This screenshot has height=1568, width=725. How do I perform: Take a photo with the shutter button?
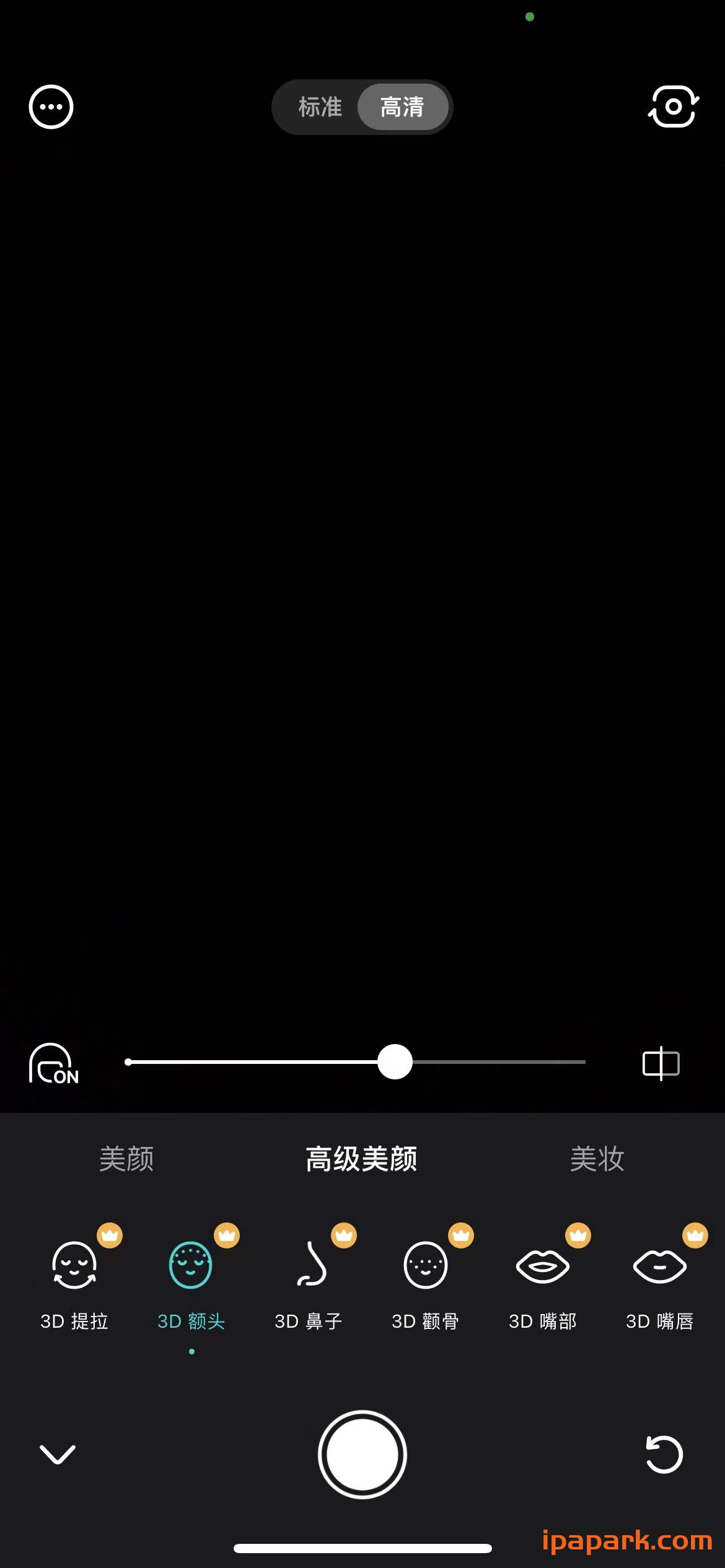coord(362,1454)
